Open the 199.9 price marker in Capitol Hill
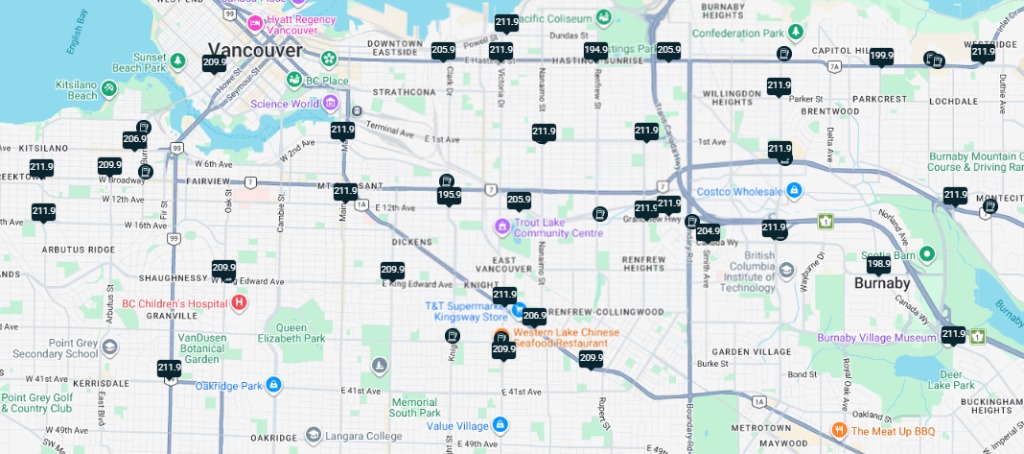The width and height of the screenshot is (1024, 454). tap(881, 56)
